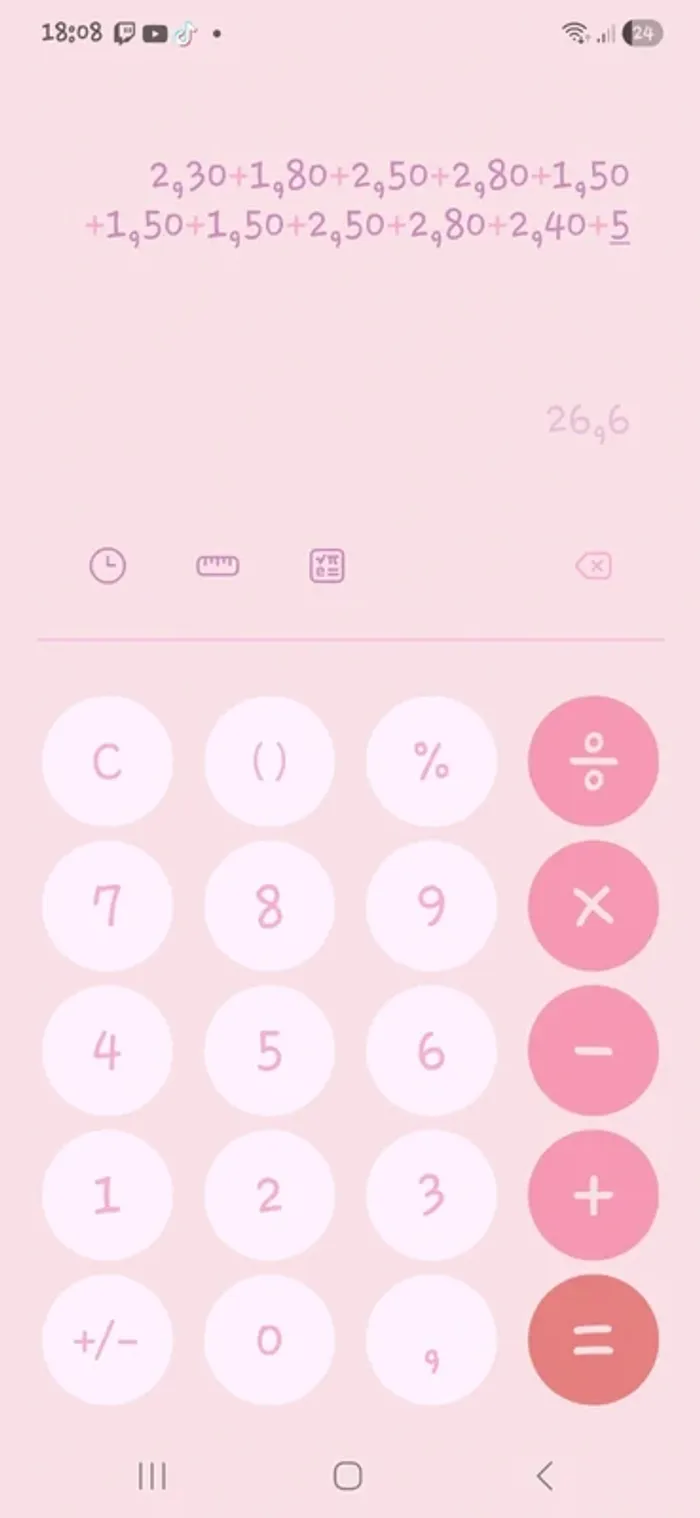Viewport: 700px width, 1518px height.
Task: Clear the calculation with C
Action: (107, 762)
